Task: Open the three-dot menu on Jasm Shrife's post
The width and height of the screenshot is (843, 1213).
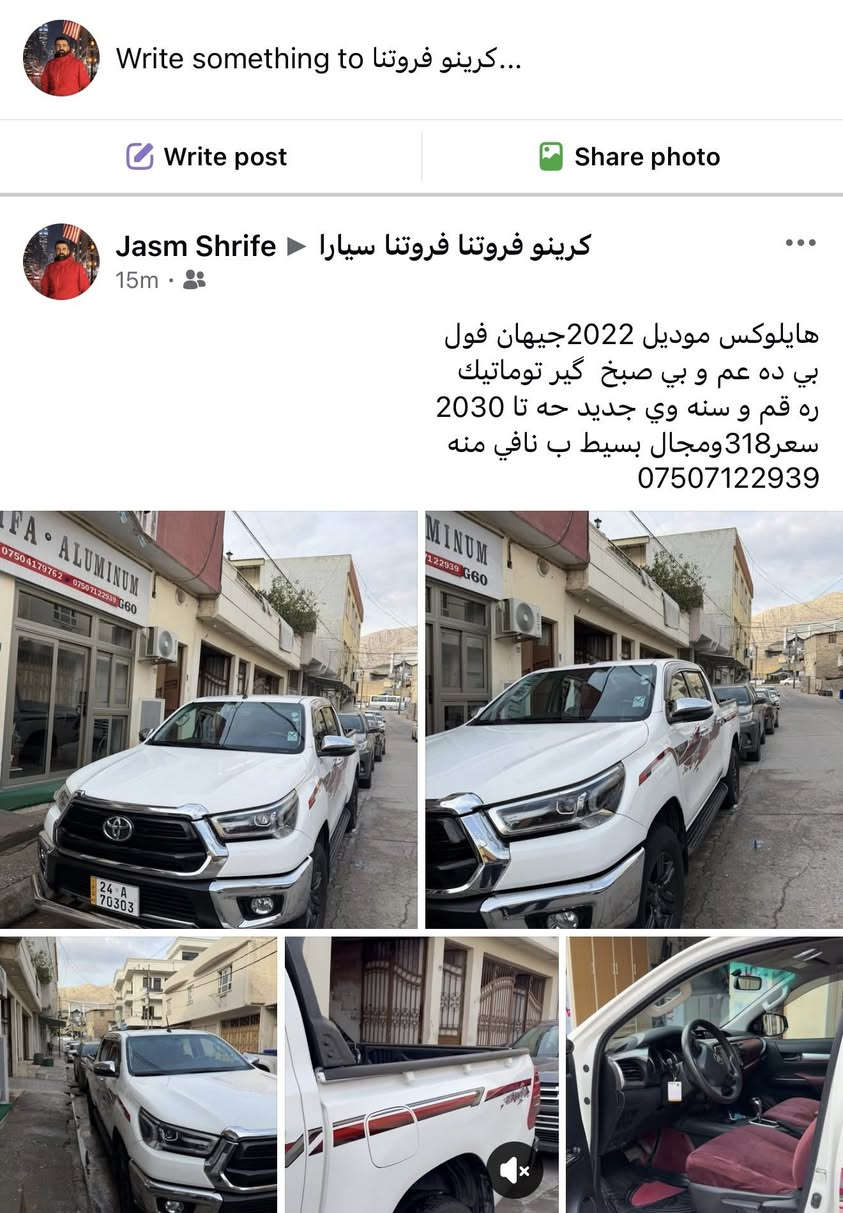Action: (x=800, y=243)
